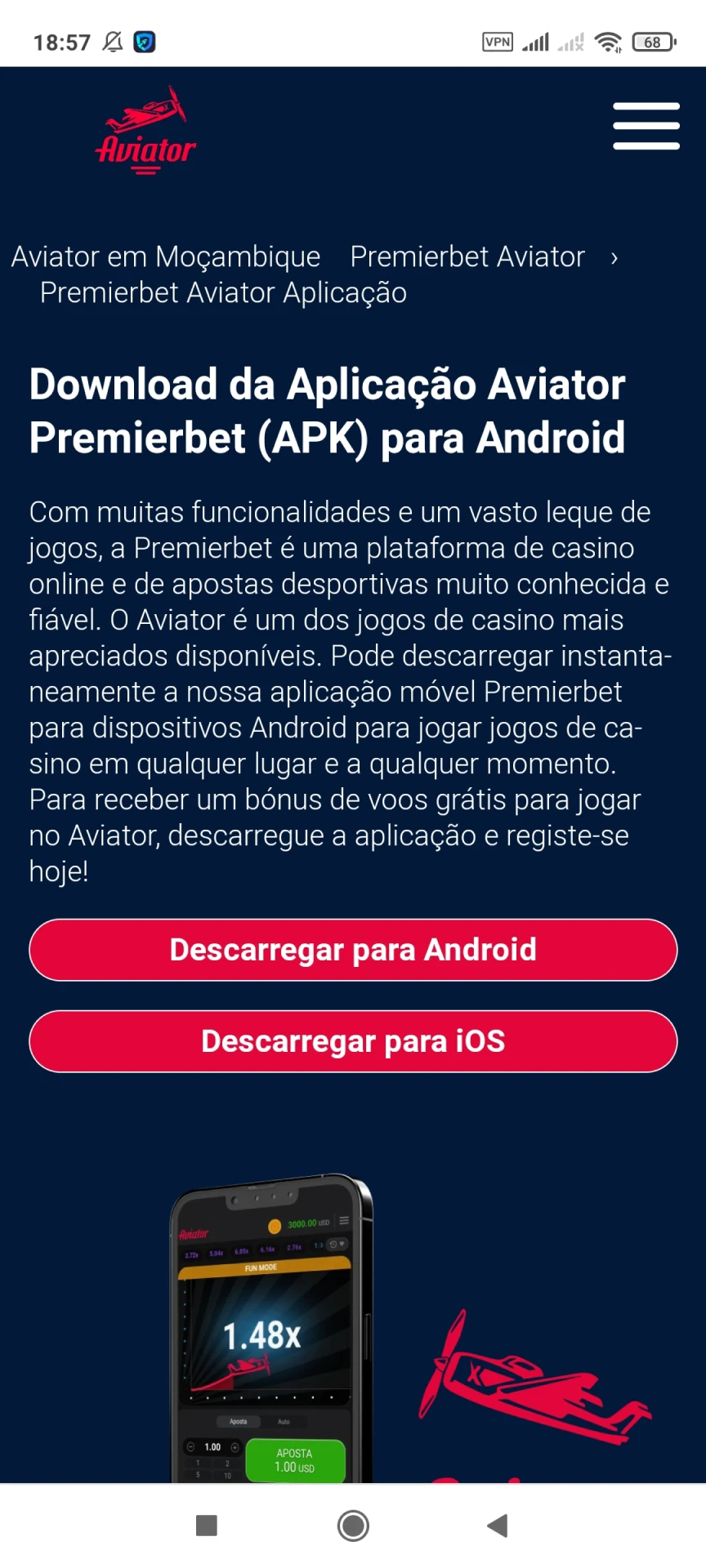Image resolution: width=706 pixels, height=1568 pixels.
Task: Tap the Android home button
Action: tap(353, 1526)
